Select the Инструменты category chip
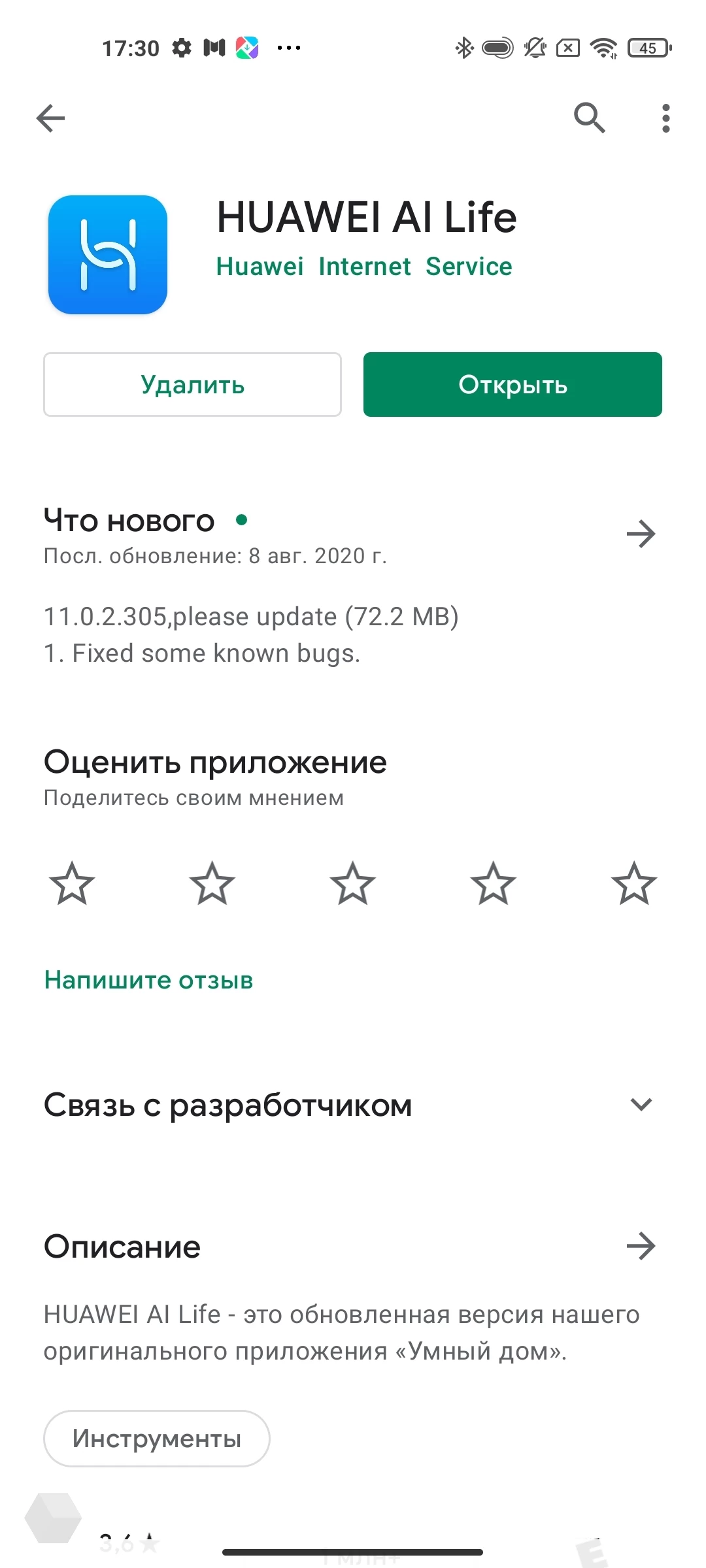Screen dimensions: 706x1568 click(157, 1439)
